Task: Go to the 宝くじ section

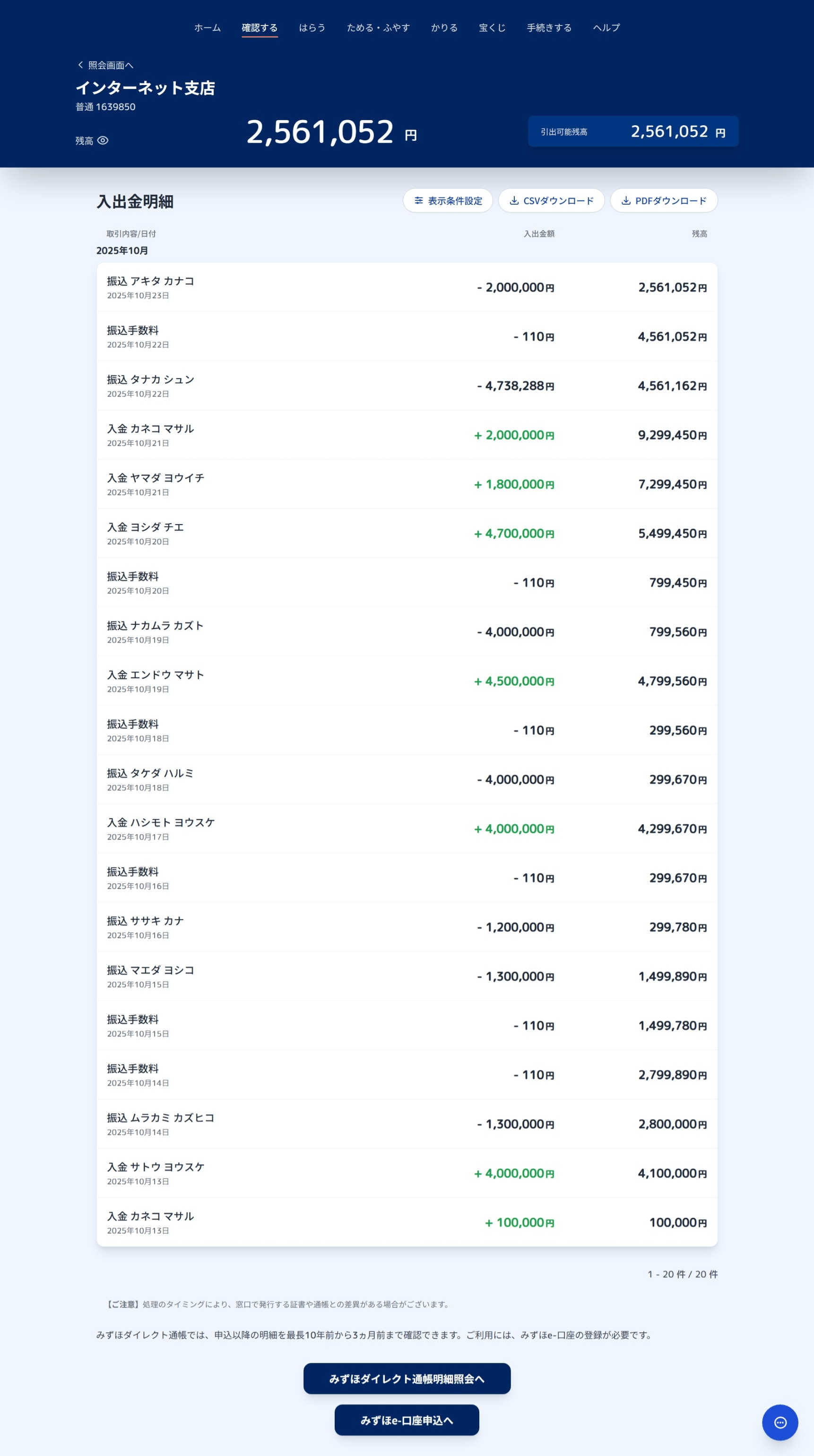Action: pyautogui.click(x=492, y=28)
